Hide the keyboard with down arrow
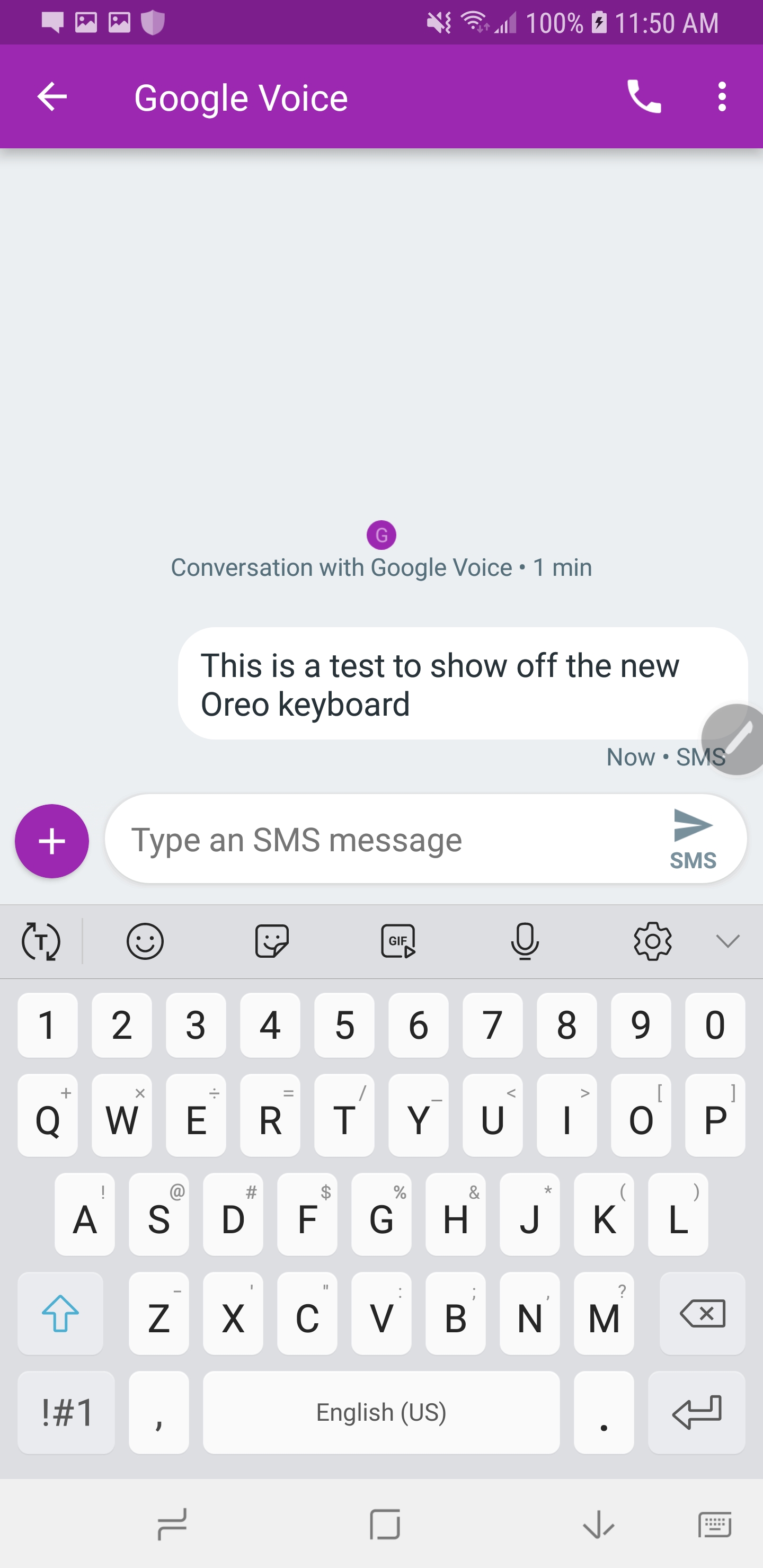Image resolution: width=763 pixels, height=1568 pixels. pos(599,1524)
